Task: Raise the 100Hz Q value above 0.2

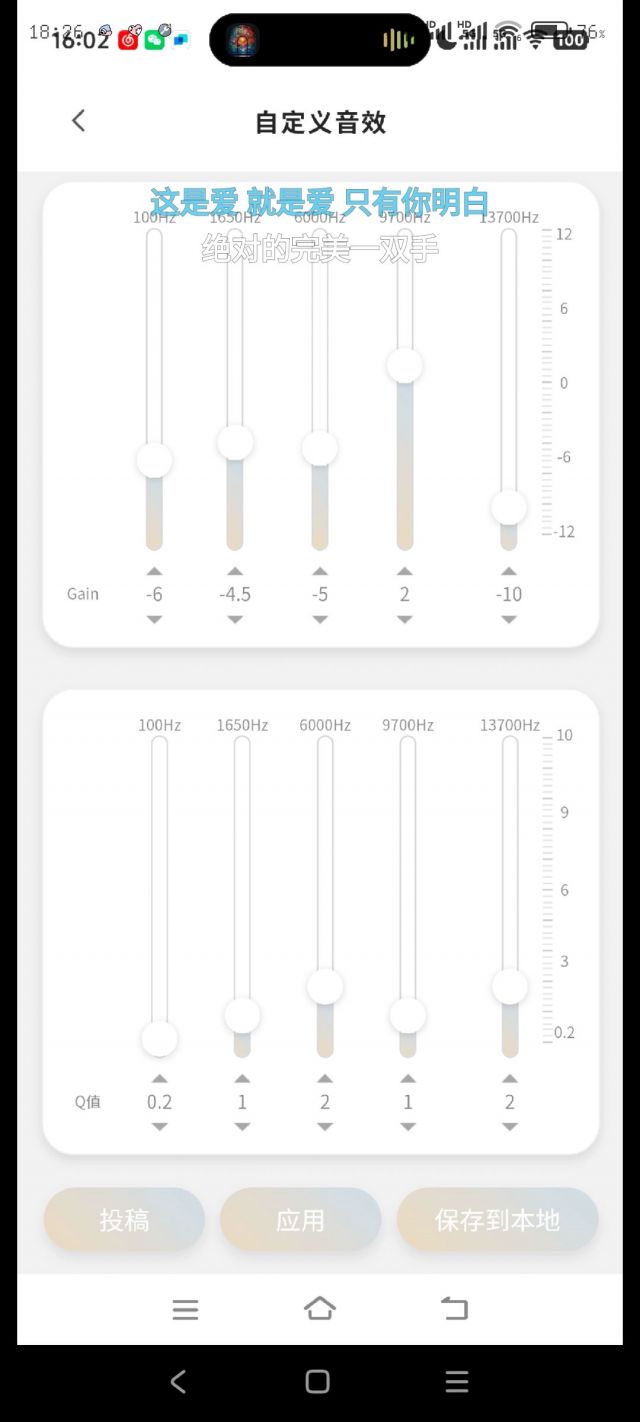Action: point(160,1078)
